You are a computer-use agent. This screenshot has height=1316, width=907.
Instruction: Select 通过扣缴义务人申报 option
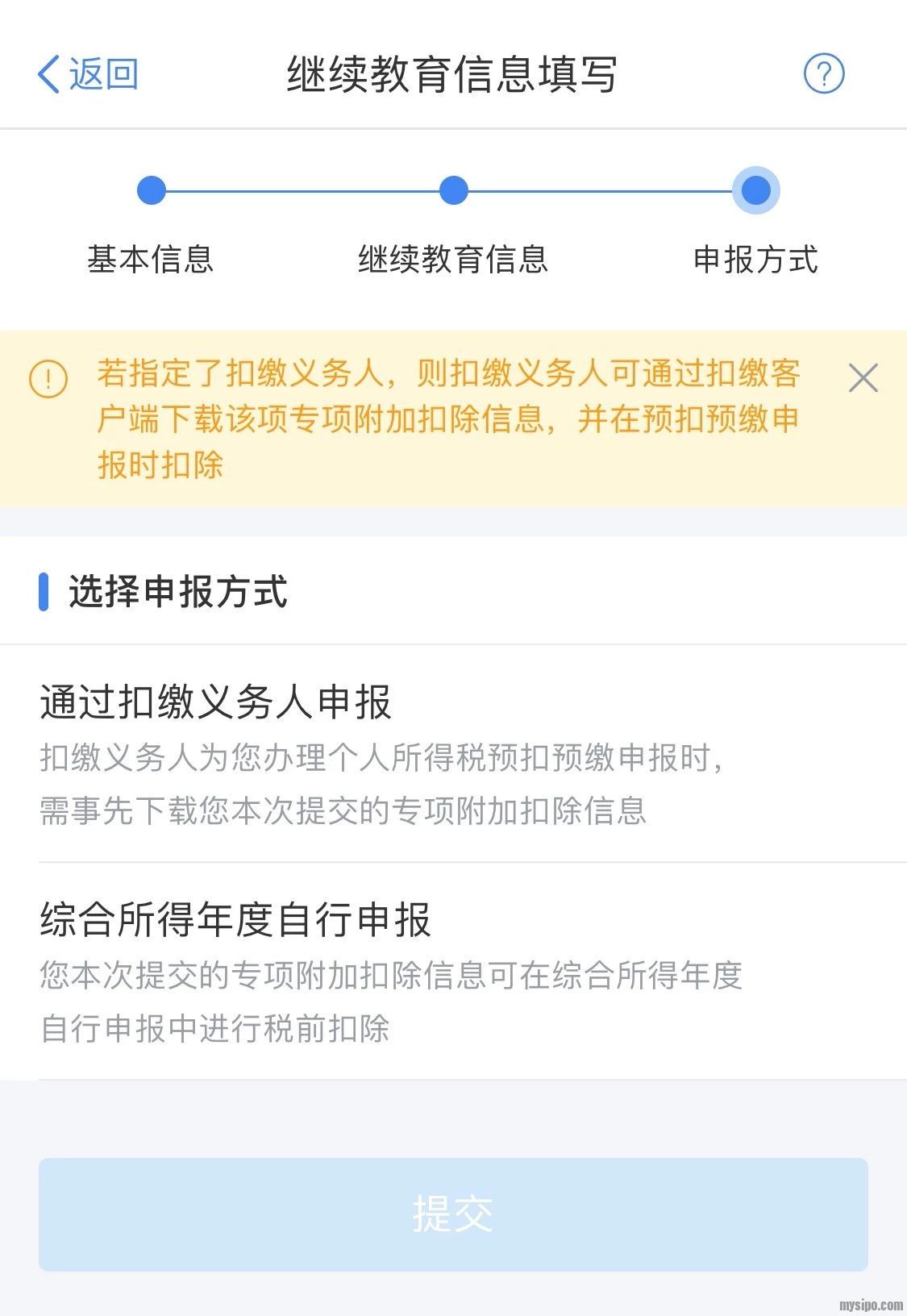(451, 753)
